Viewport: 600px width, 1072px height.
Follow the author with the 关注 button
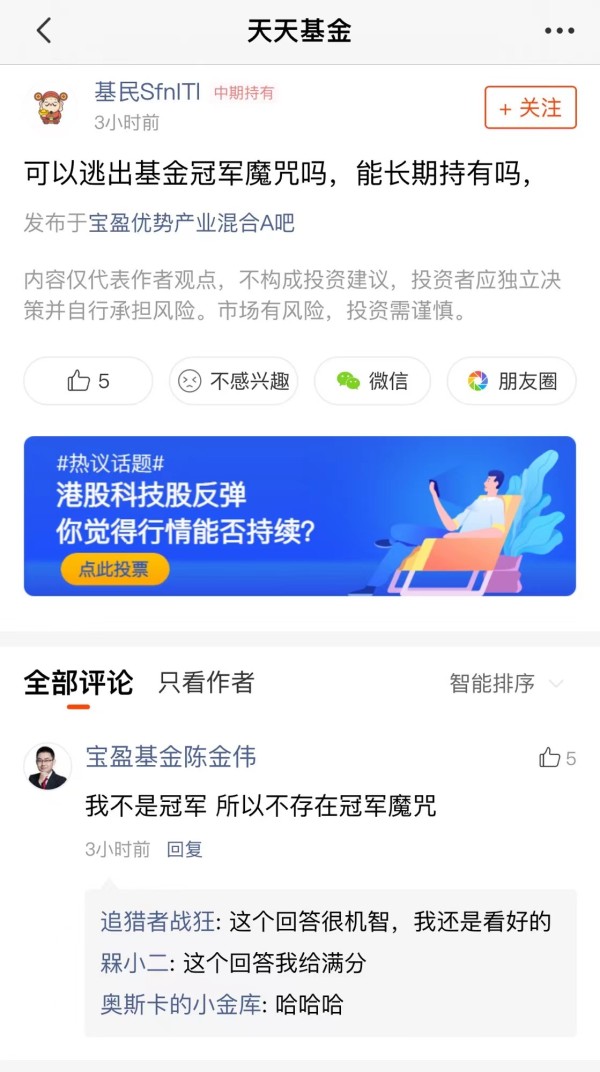point(530,107)
